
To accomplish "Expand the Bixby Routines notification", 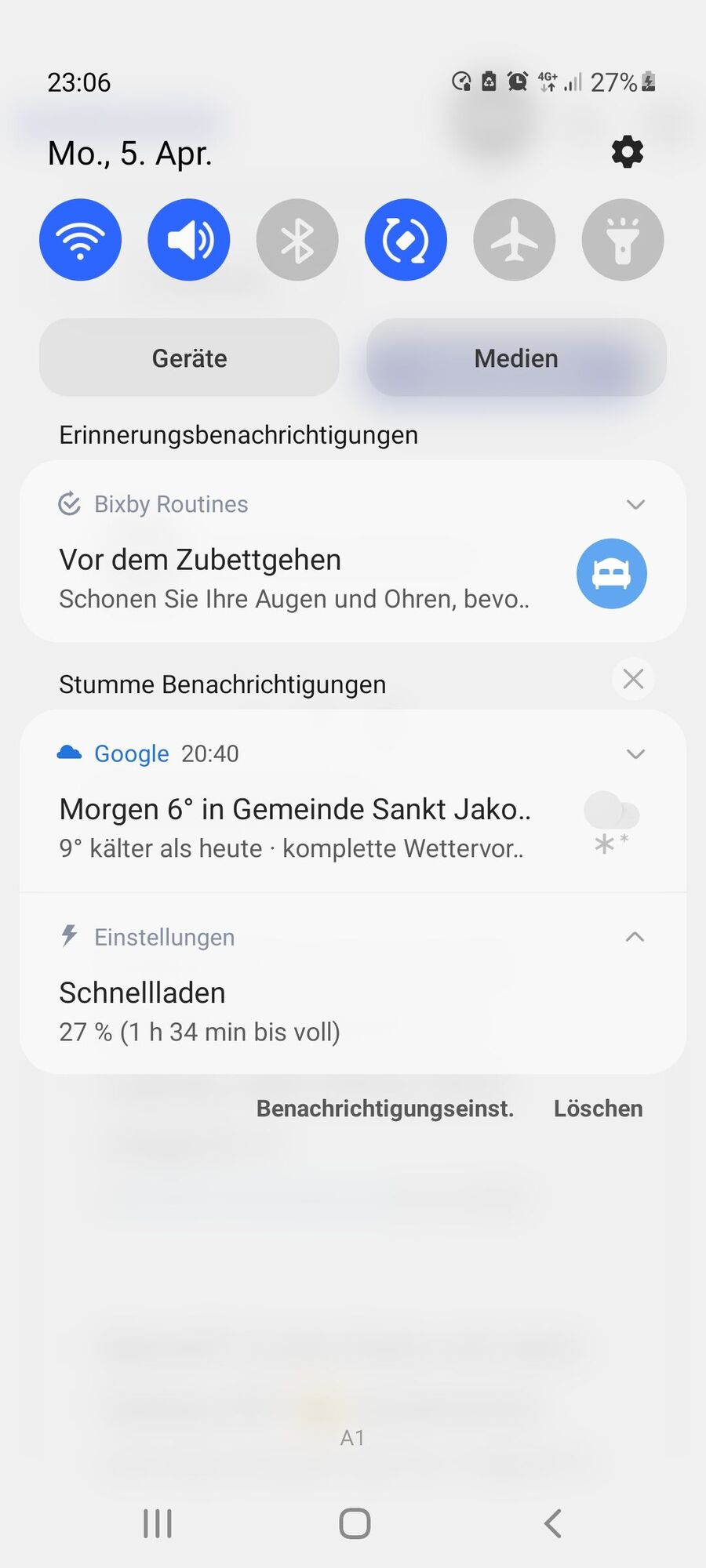I will pyautogui.click(x=635, y=504).
